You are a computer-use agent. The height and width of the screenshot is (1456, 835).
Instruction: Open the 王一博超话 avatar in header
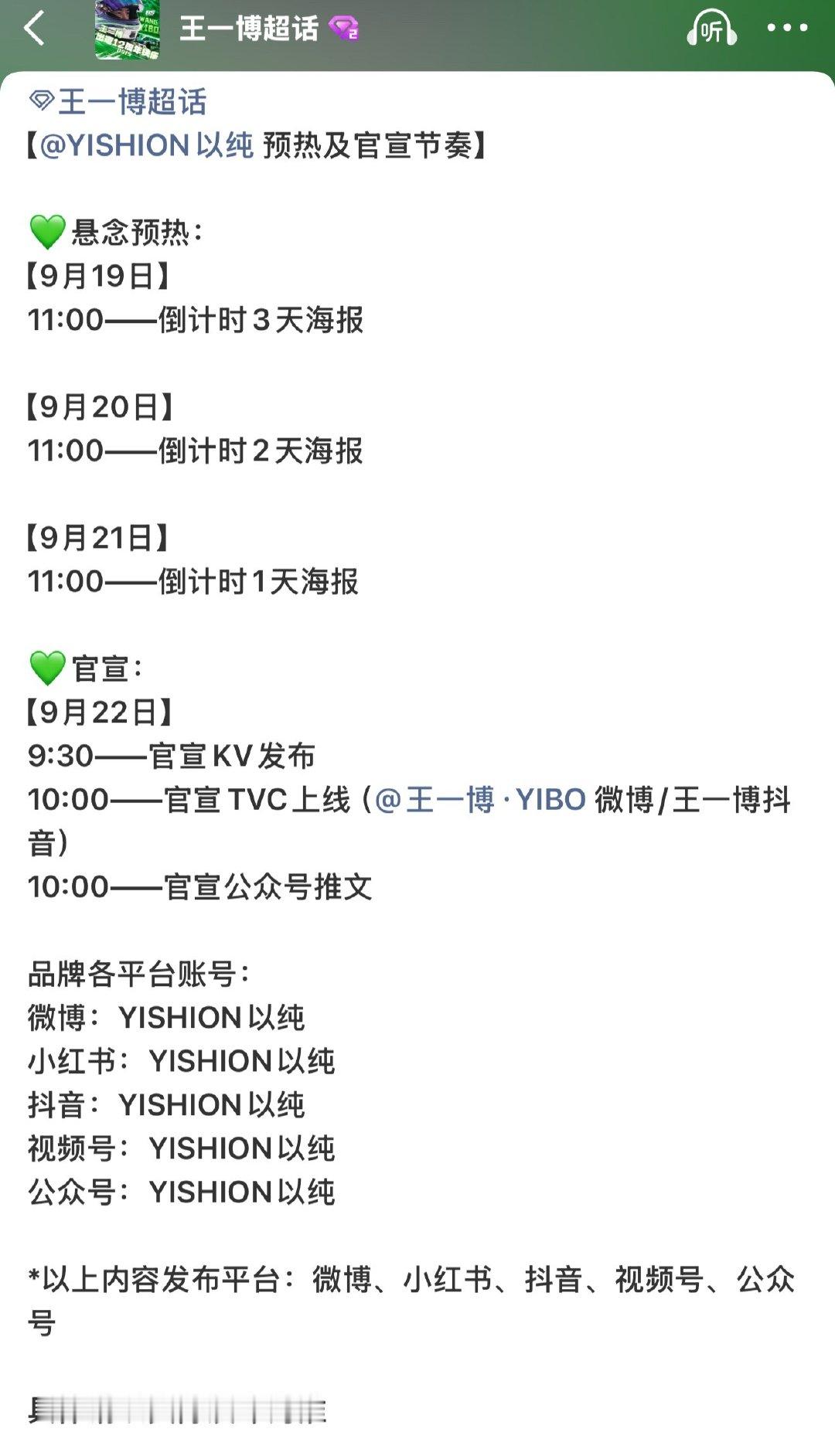[x=127, y=29]
